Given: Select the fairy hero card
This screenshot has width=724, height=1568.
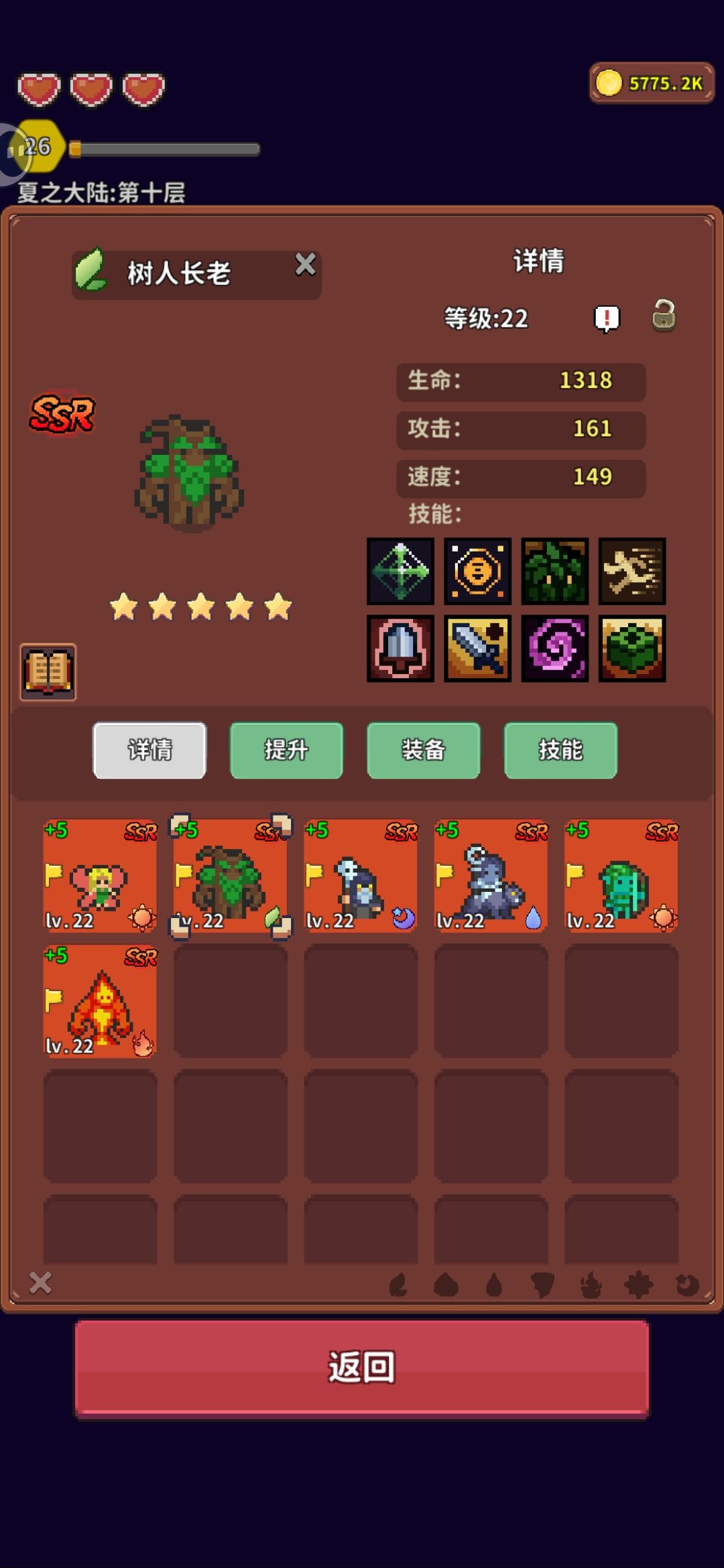Looking at the screenshot, I should [100, 876].
